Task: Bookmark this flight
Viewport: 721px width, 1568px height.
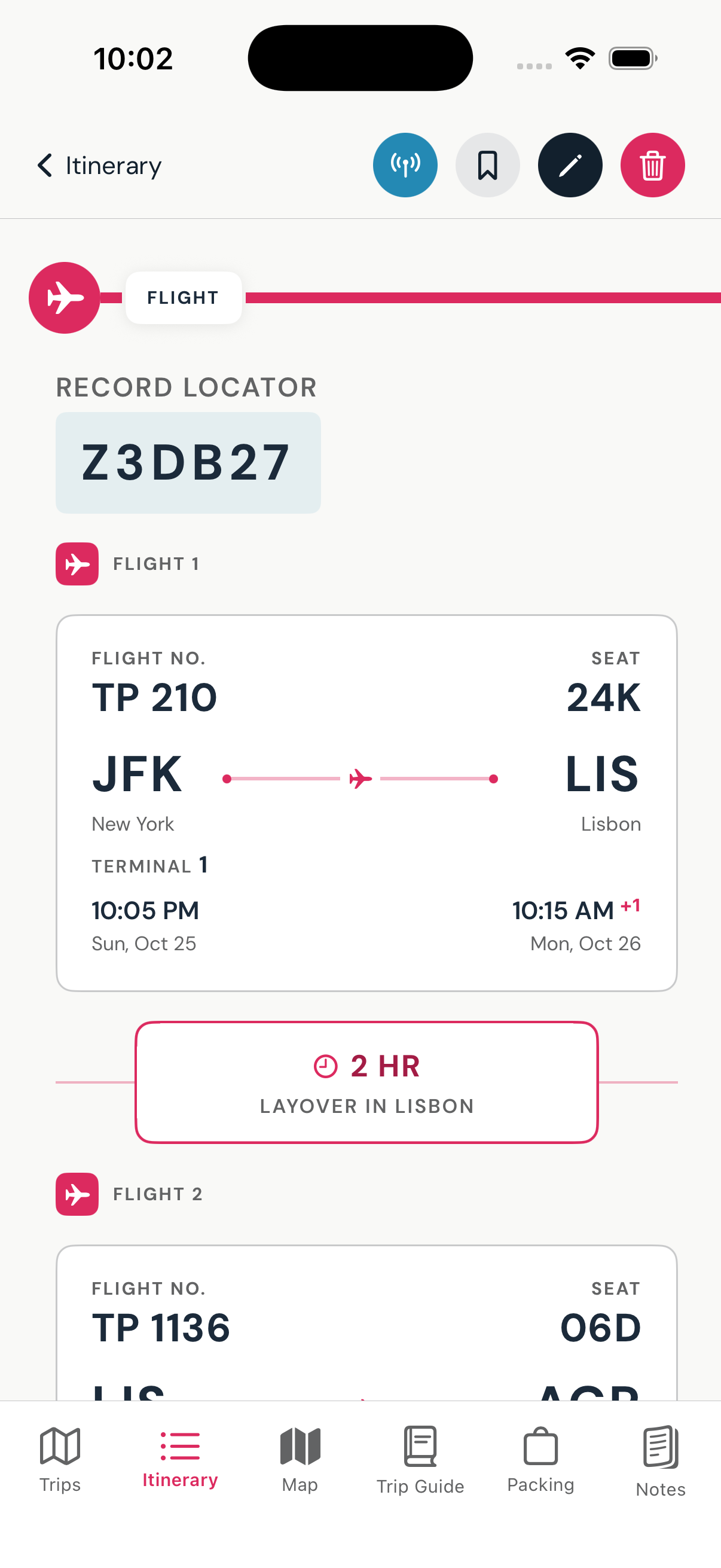Action: click(487, 165)
